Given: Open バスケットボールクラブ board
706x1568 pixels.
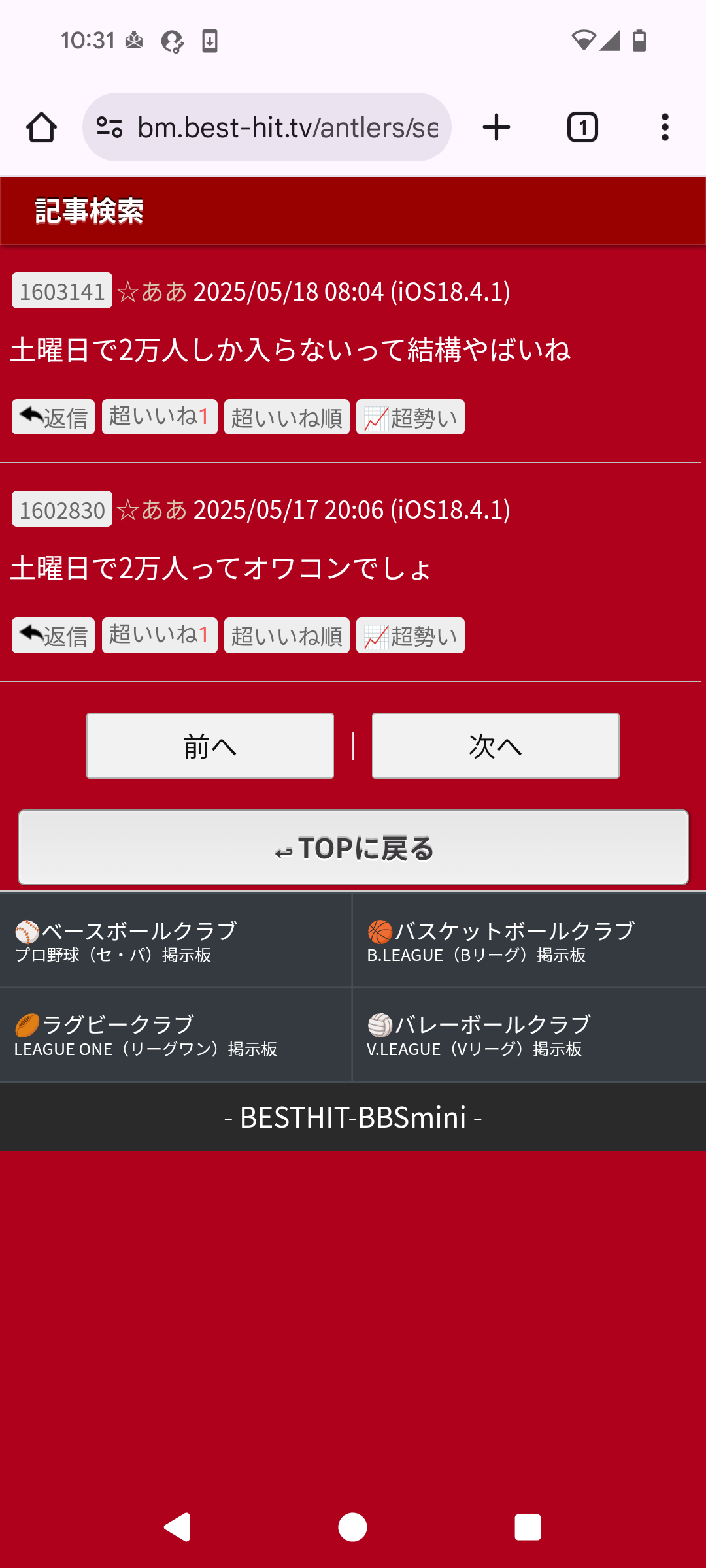Looking at the screenshot, I should pos(529,940).
